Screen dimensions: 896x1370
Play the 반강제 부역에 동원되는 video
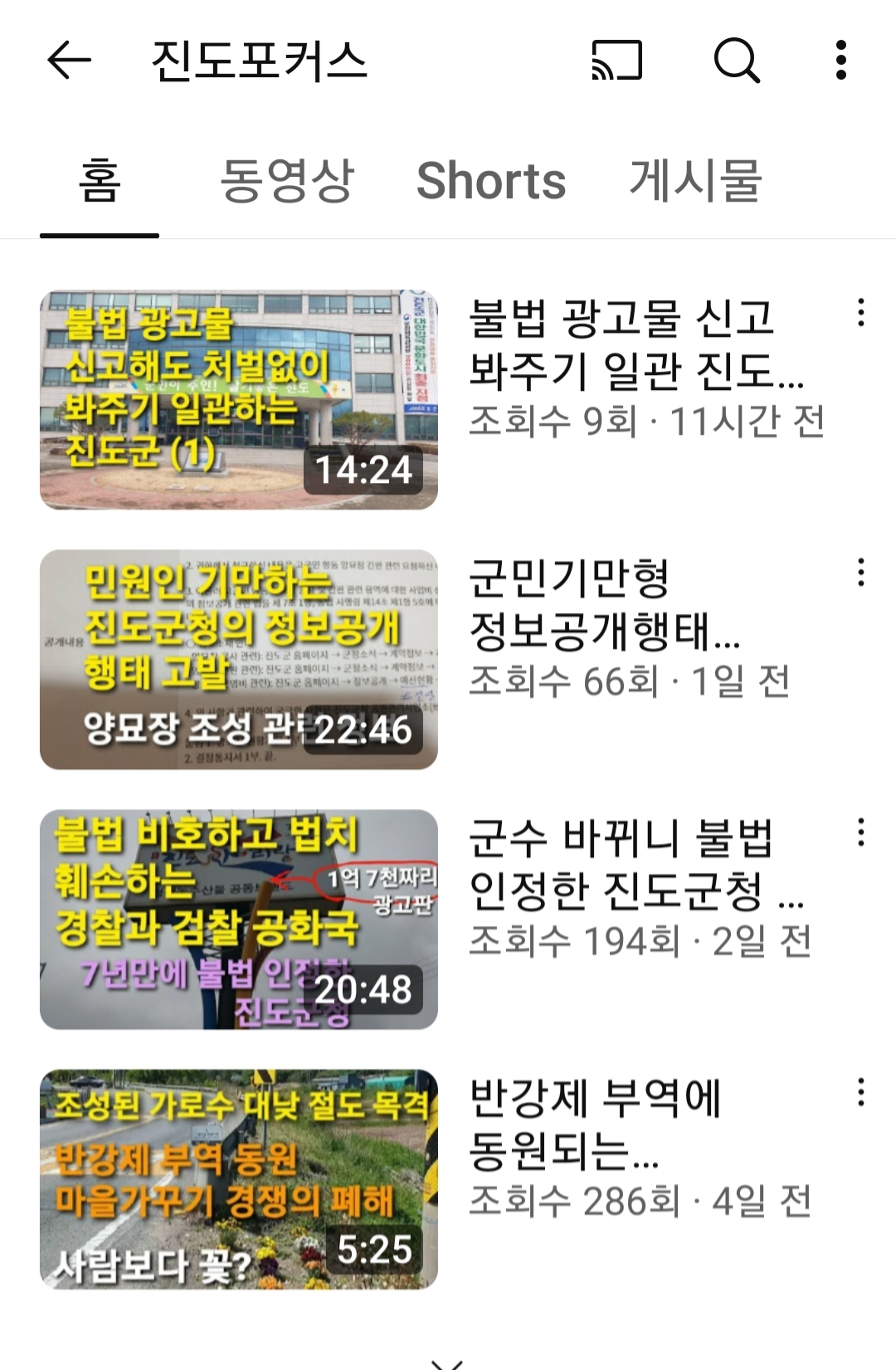click(x=239, y=1179)
